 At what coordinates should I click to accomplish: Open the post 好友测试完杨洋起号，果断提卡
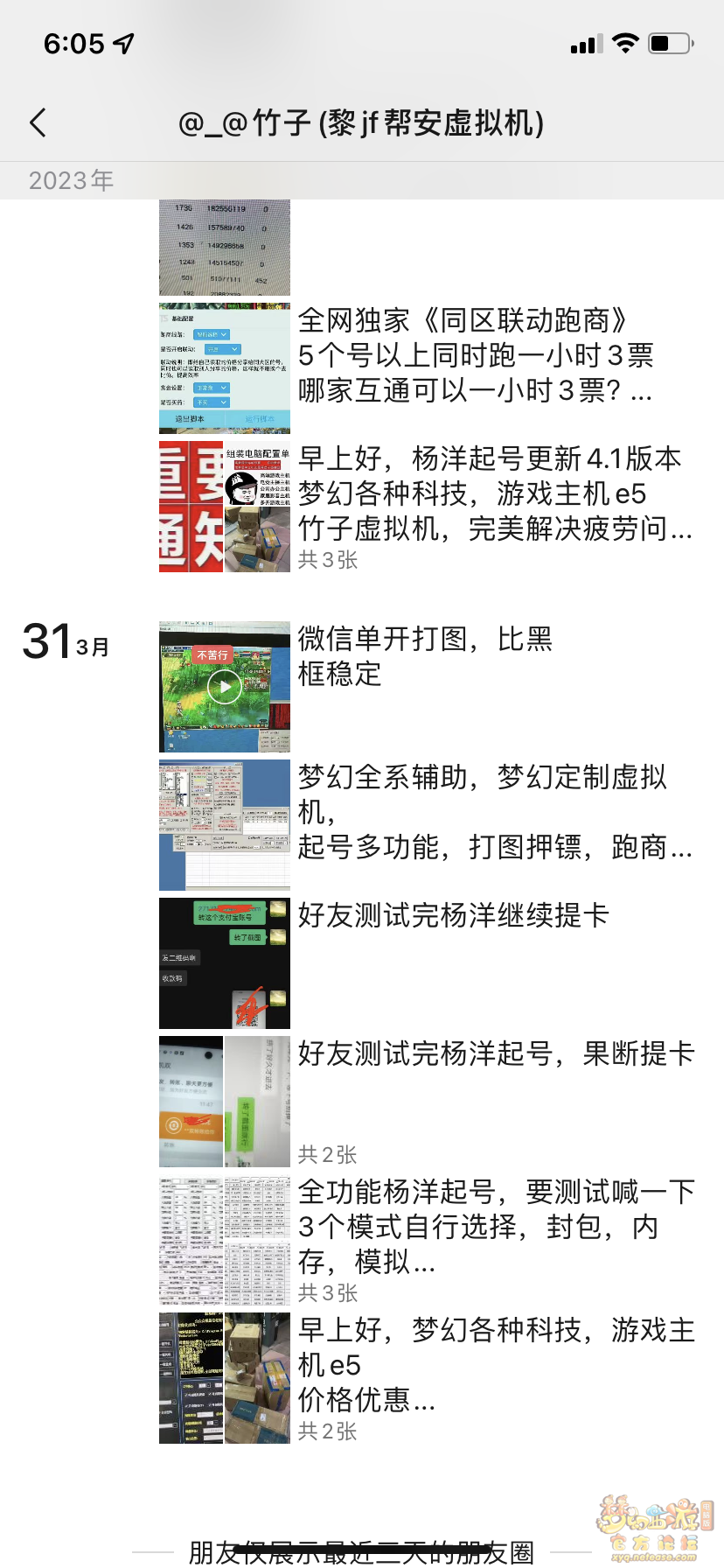click(495, 1053)
